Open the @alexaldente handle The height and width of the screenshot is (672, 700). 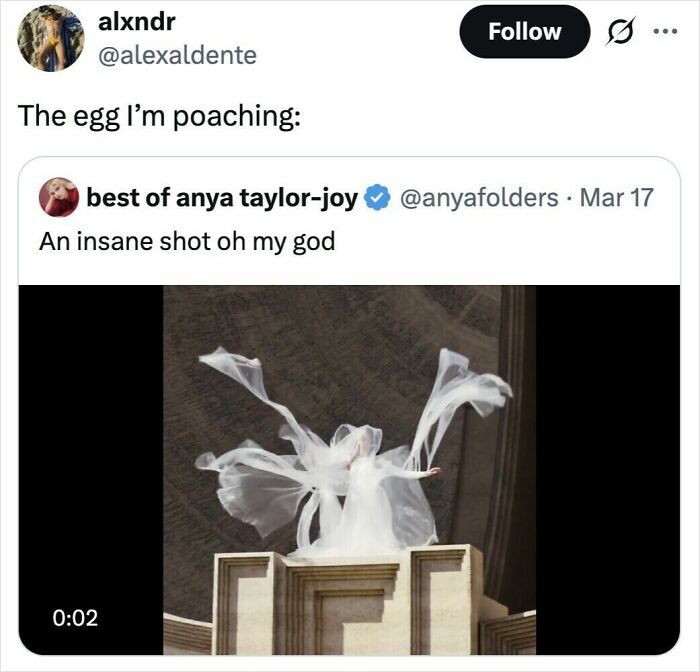(178, 55)
